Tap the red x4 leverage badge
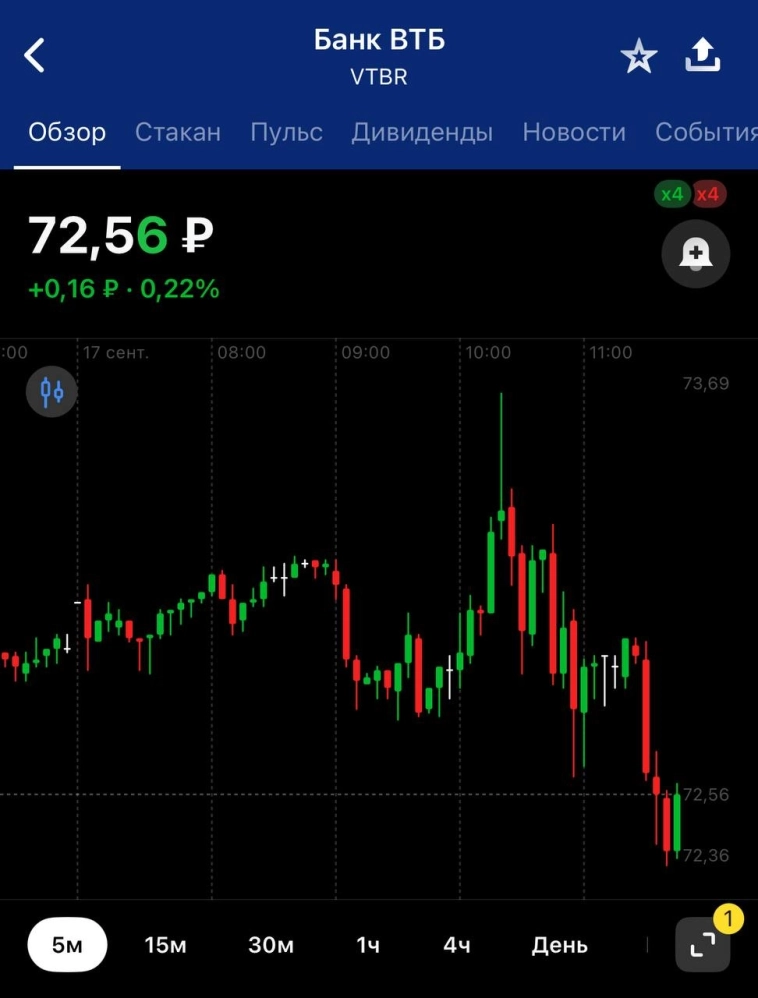Image resolution: width=758 pixels, height=998 pixels. coord(707,194)
